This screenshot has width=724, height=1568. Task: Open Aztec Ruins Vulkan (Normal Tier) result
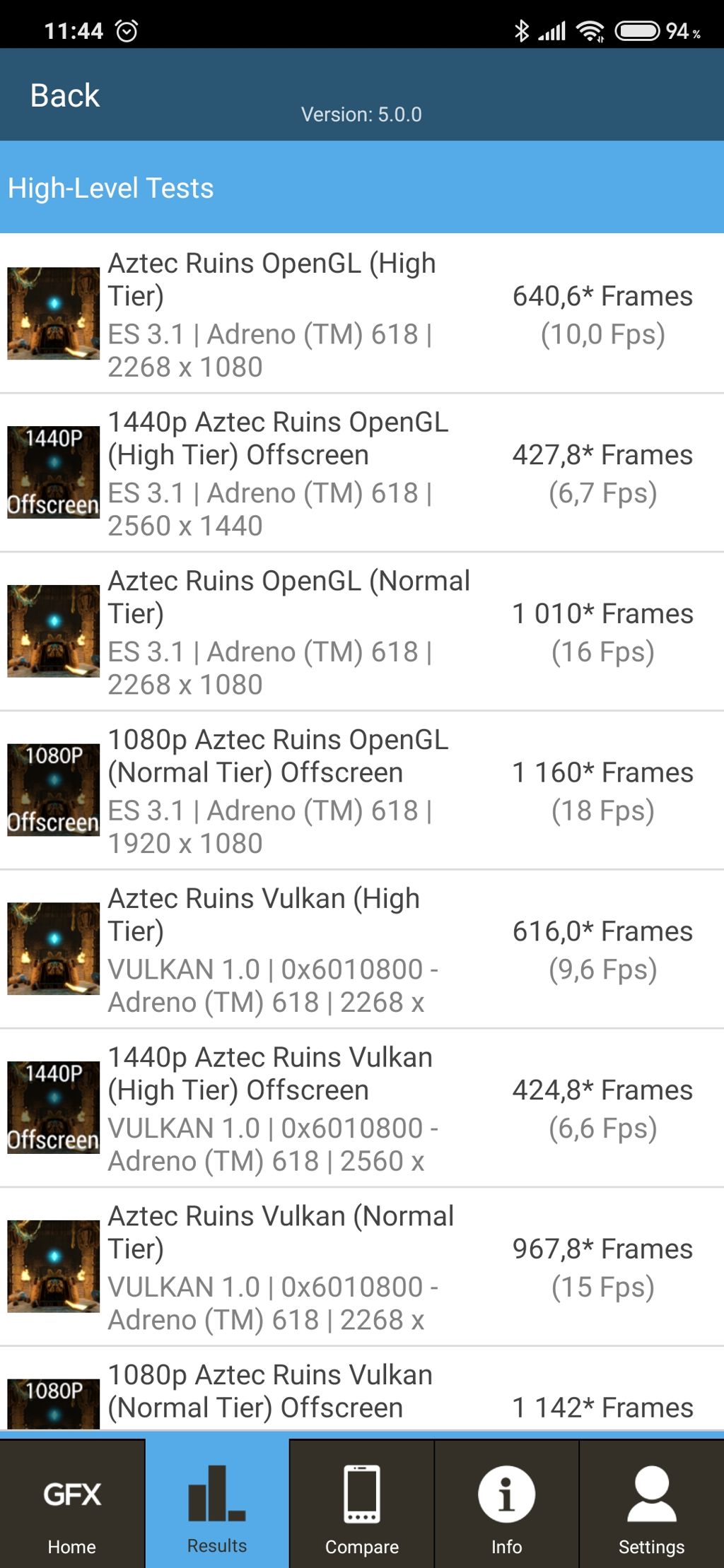click(362, 1267)
